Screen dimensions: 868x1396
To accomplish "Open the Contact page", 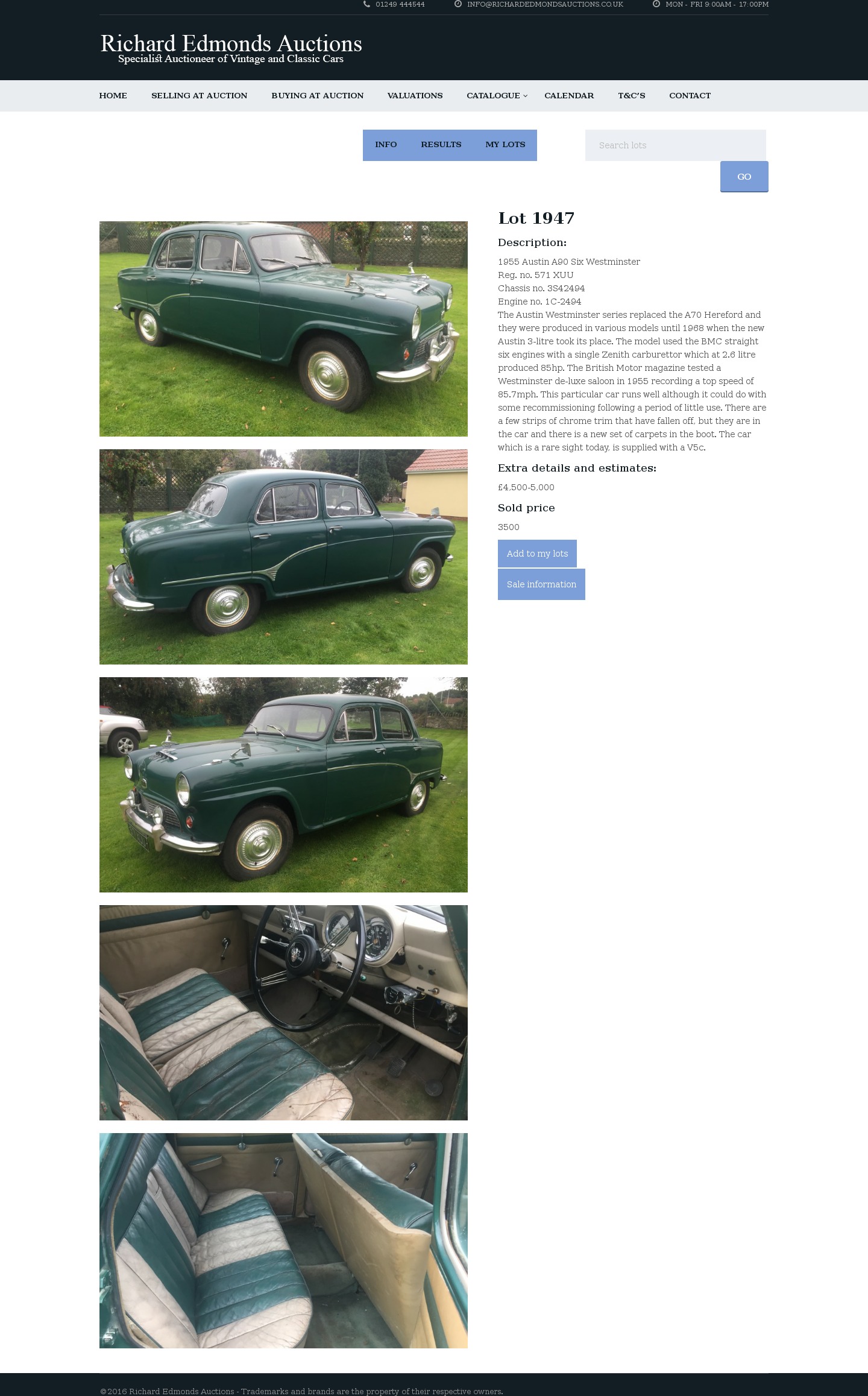I will tap(690, 95).
